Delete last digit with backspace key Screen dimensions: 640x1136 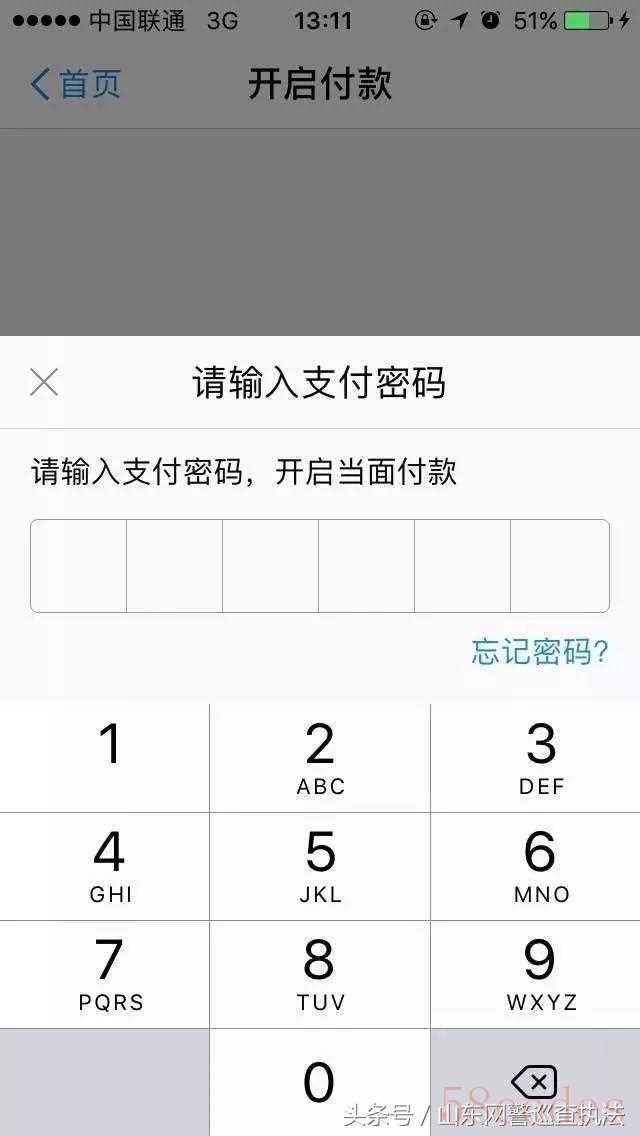(x=536, y=1082)
